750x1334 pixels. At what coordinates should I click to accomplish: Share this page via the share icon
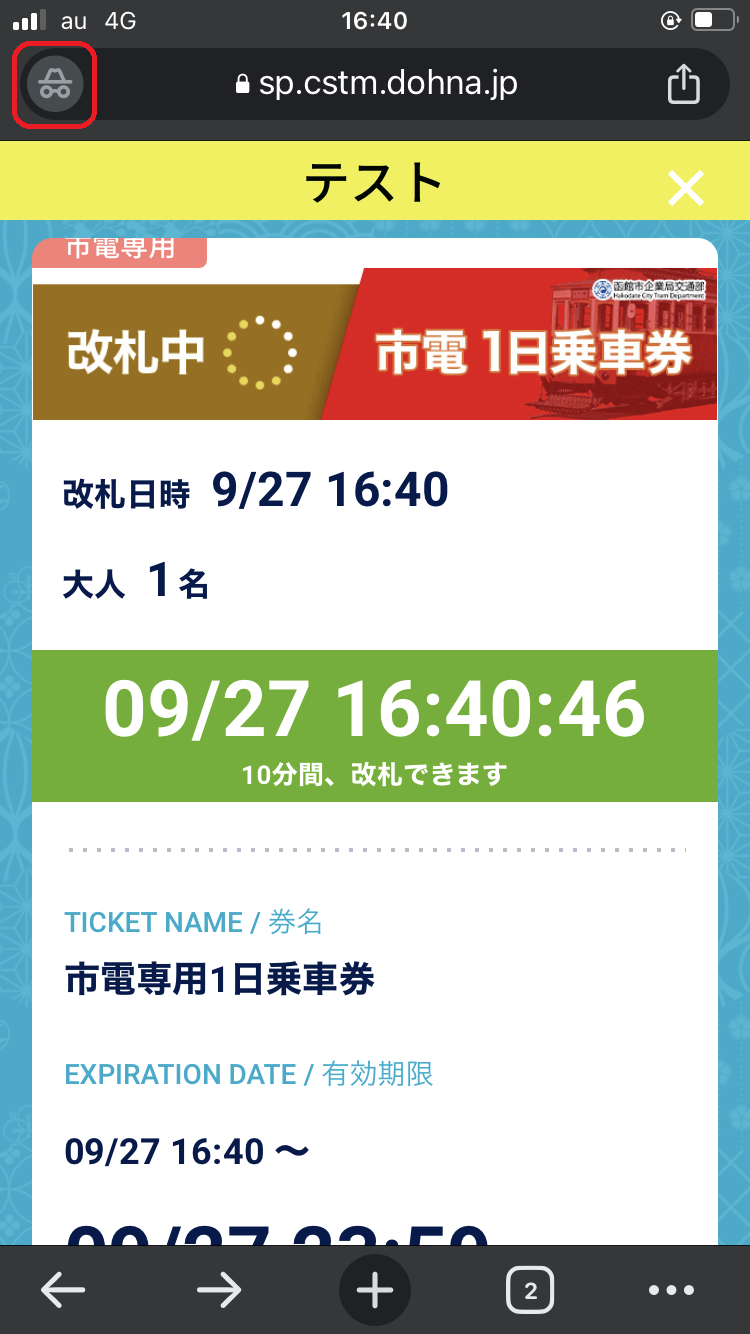[x=684, y=84]
